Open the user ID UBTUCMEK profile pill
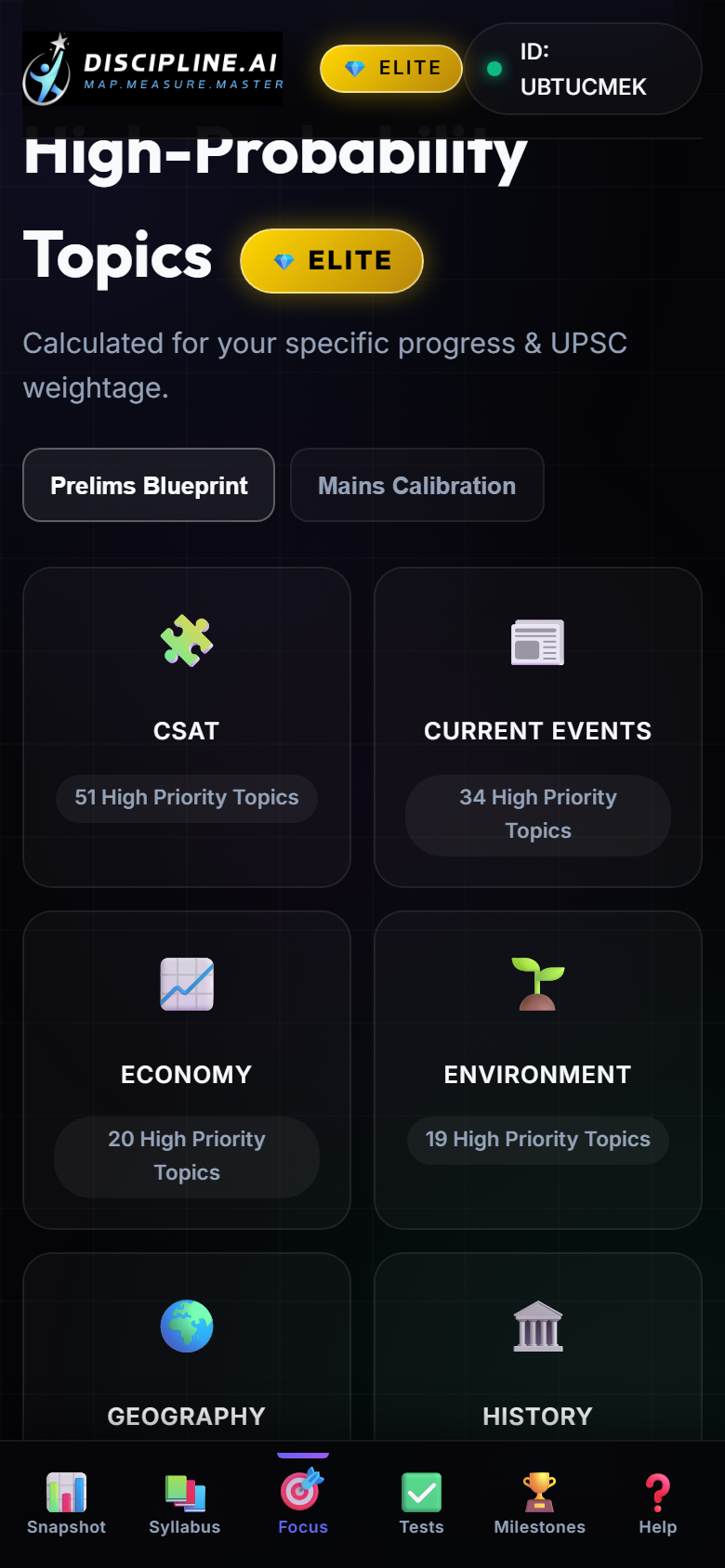The width and height of the screenshot is (725, 1568). [583, 69]
